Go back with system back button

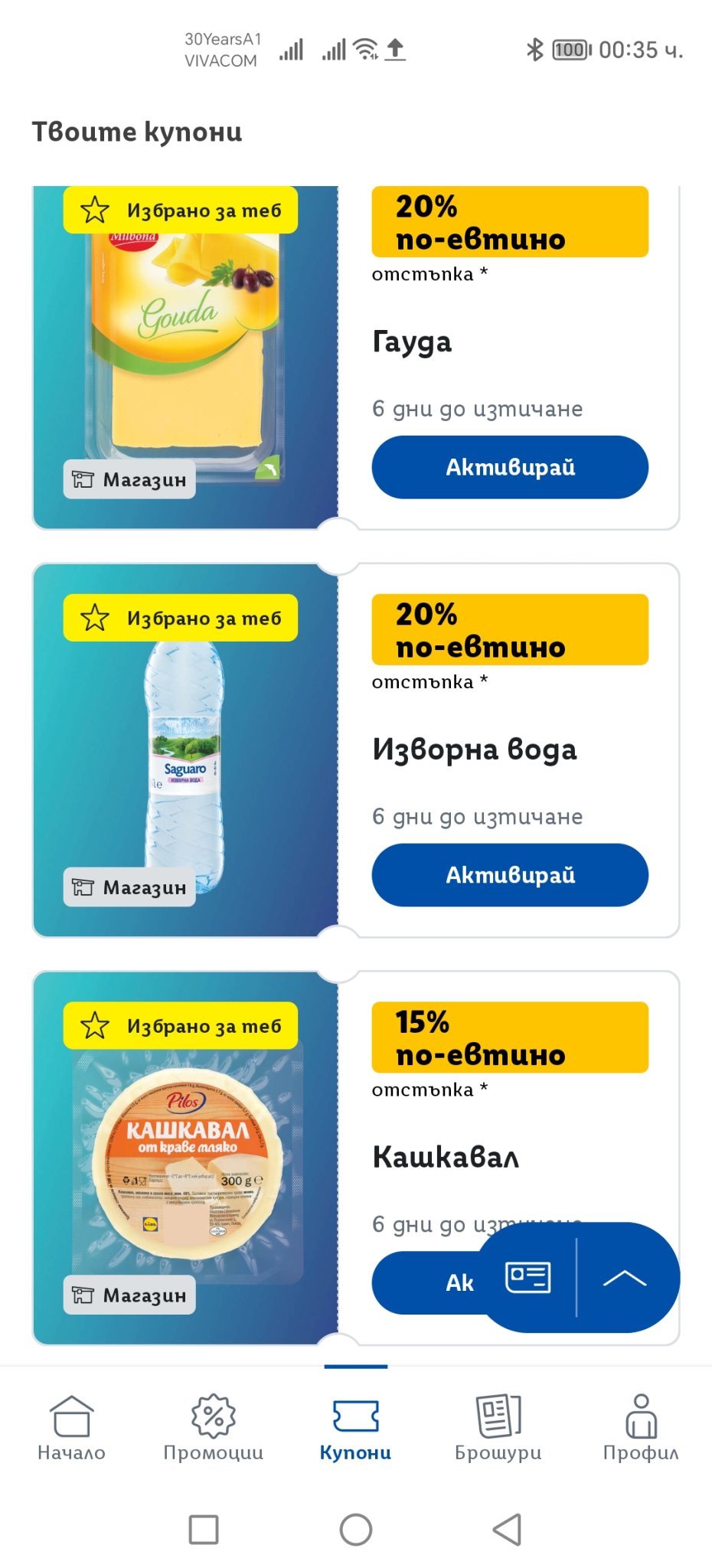[507, 1530]
